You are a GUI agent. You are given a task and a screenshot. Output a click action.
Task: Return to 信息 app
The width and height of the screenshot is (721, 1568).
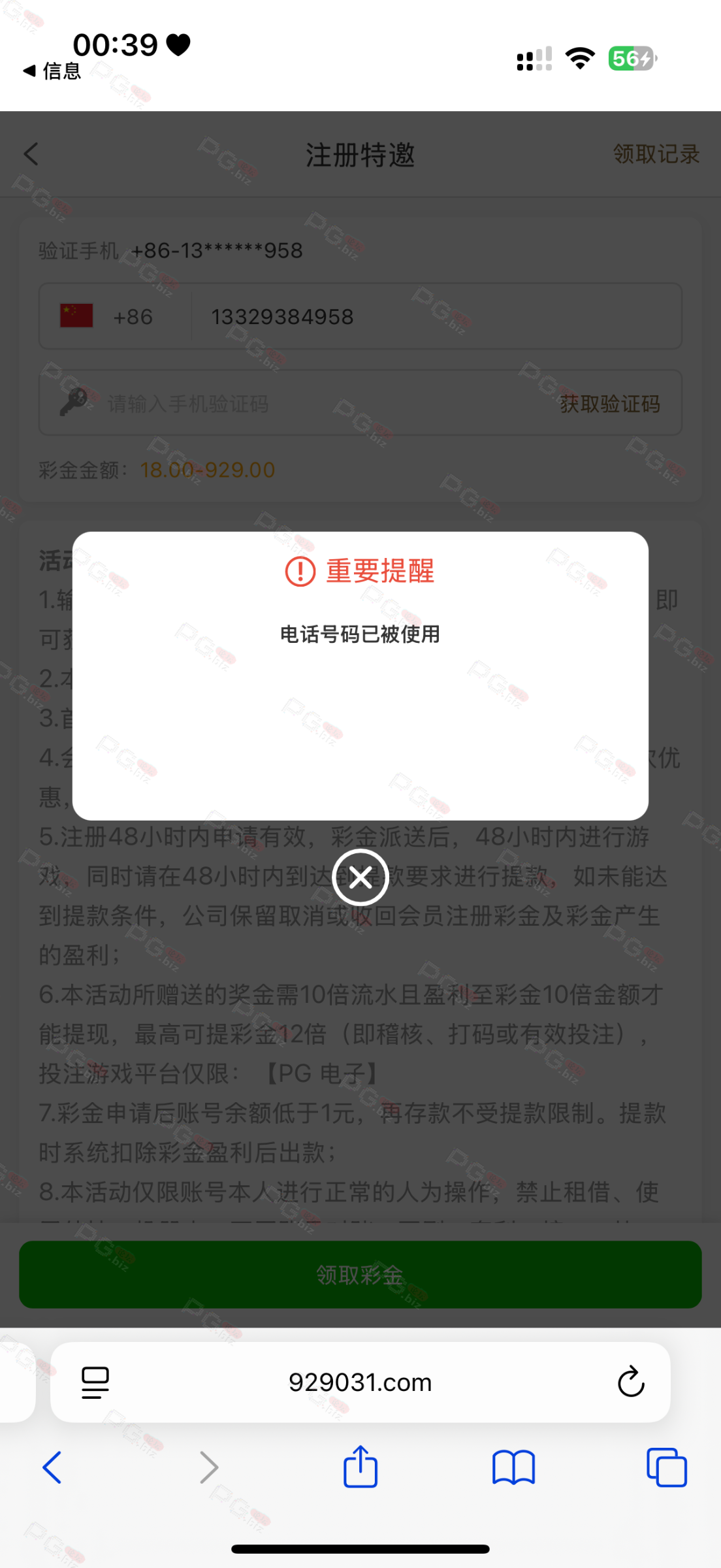pos(52,71)
